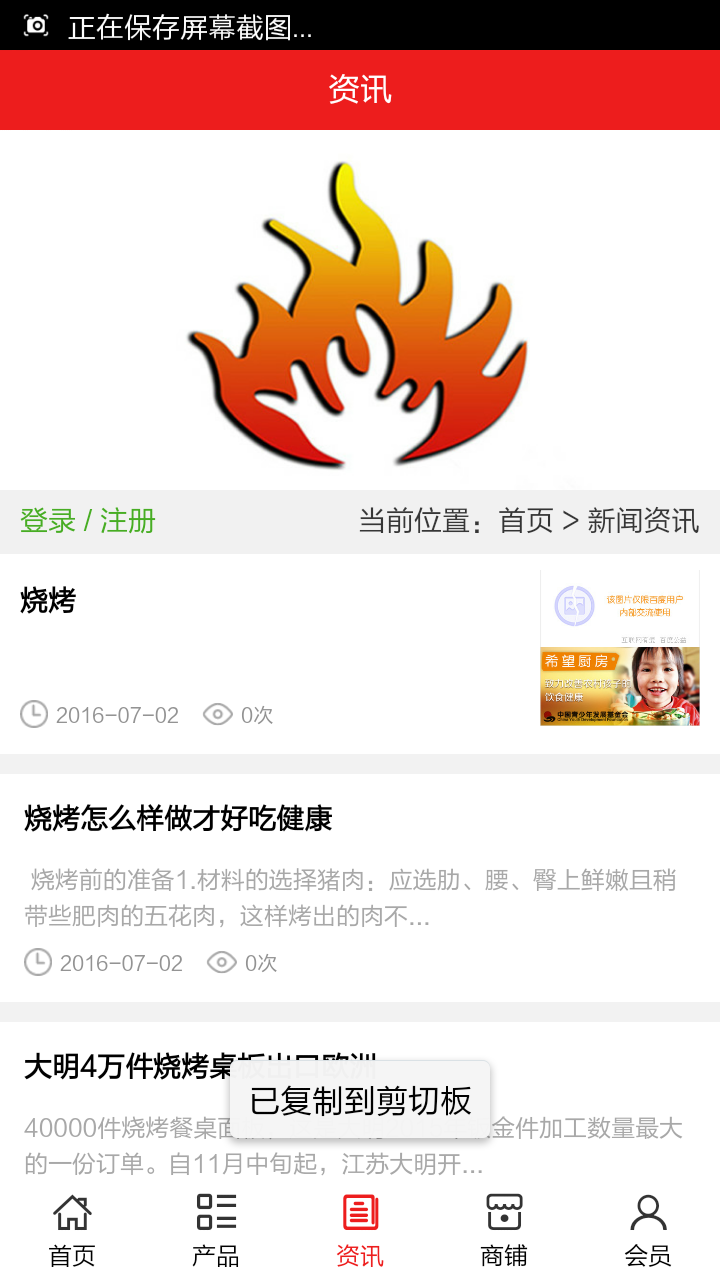Screen dimensions: 720x1280
Task: Switch to the 产品 products tab
Action: click(x=216, y=1230)
